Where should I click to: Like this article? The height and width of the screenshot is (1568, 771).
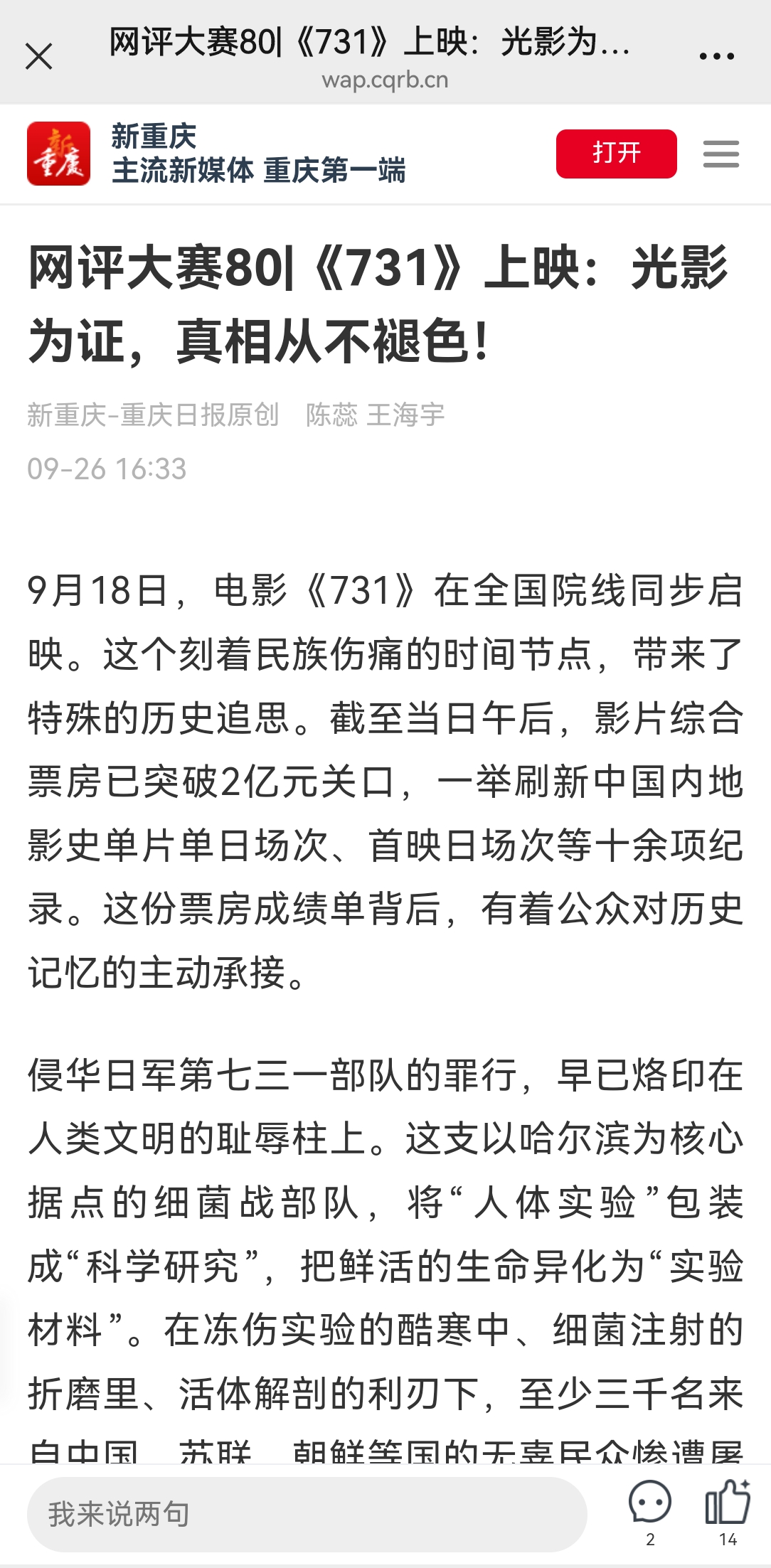tap(727, 1507)
